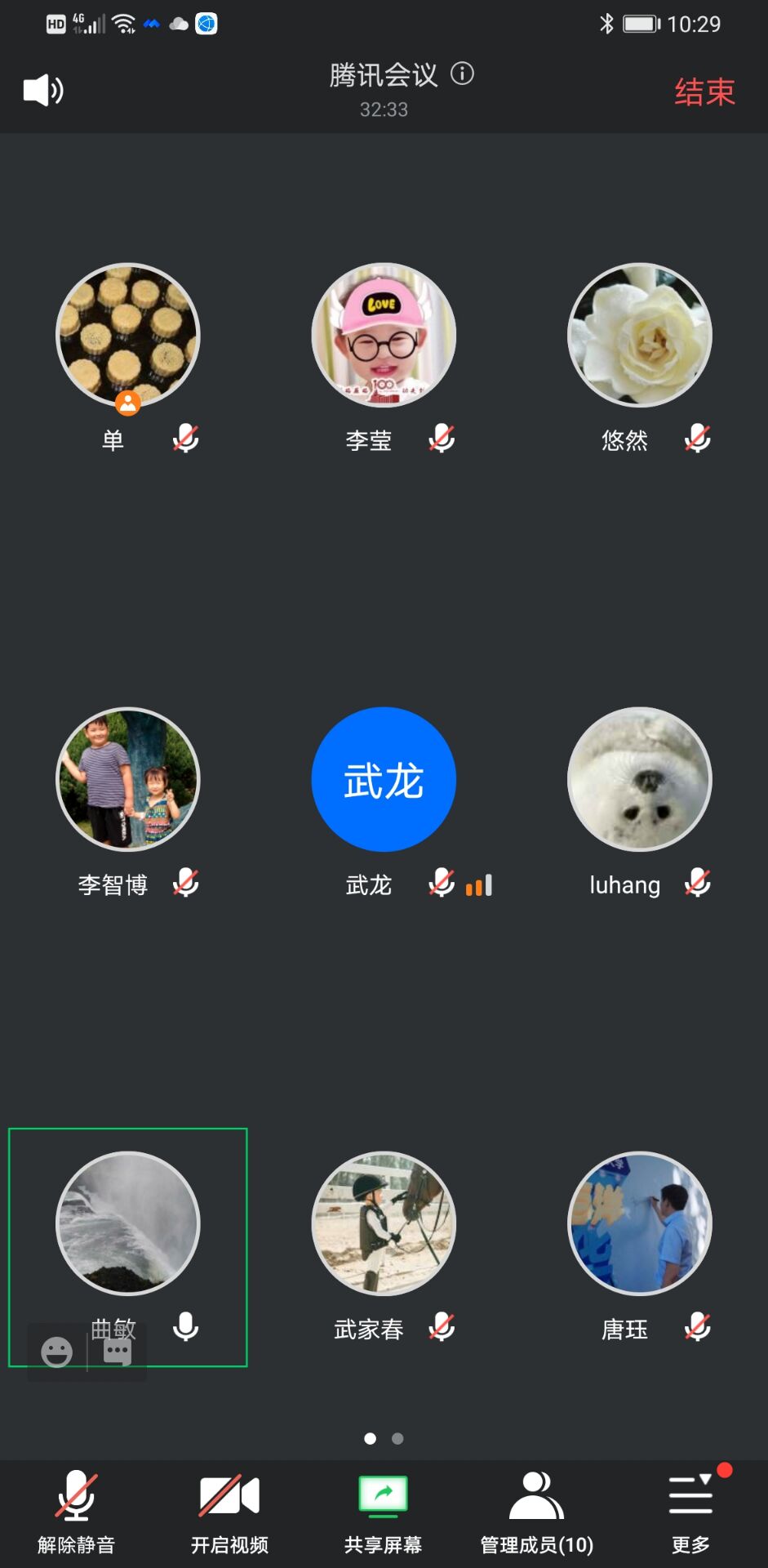Select participant 武家春's avatar
The height and width of the screenshot is (1568, 768).
point(384,1223)
